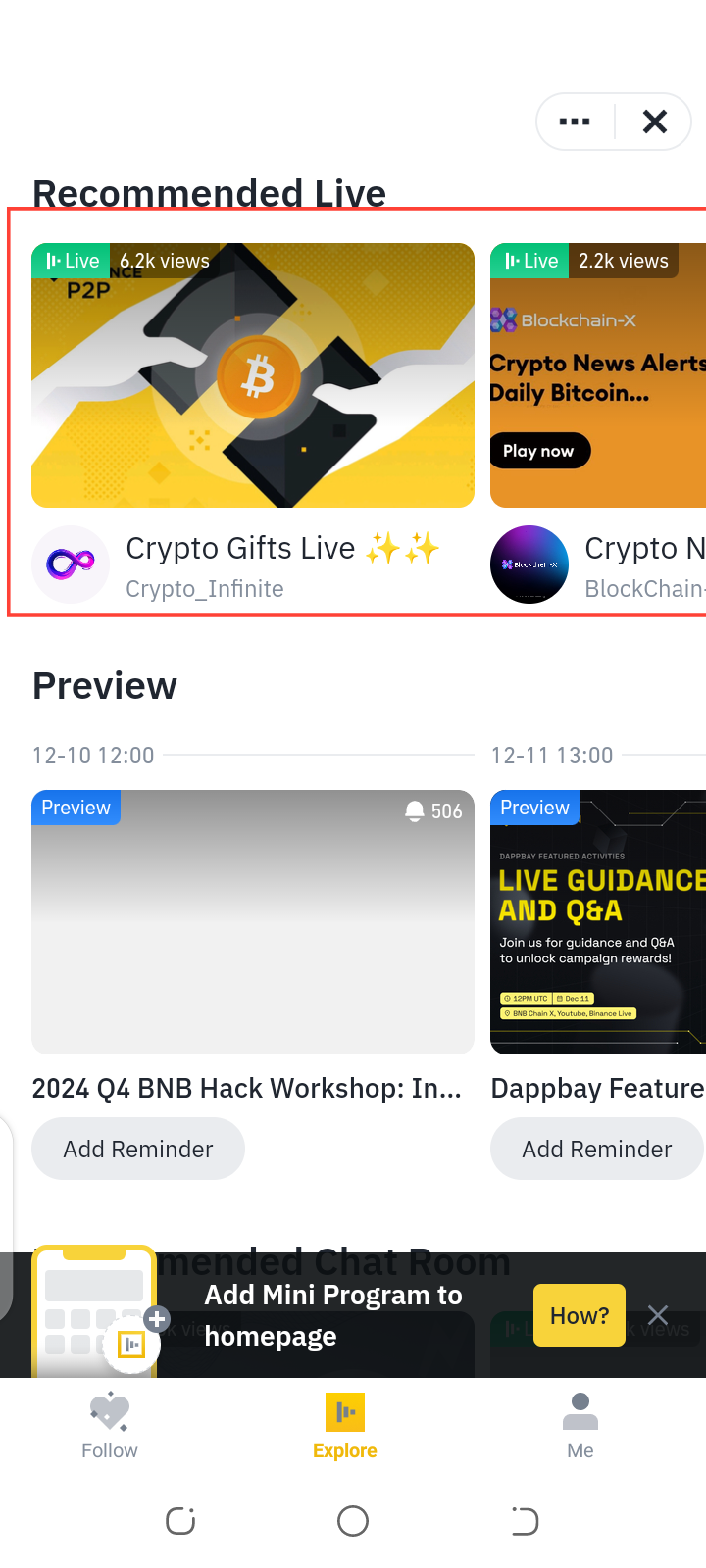Open the three-dot more options menu
The width and height of the screenshot is (706, 1568).
(575, 122)
